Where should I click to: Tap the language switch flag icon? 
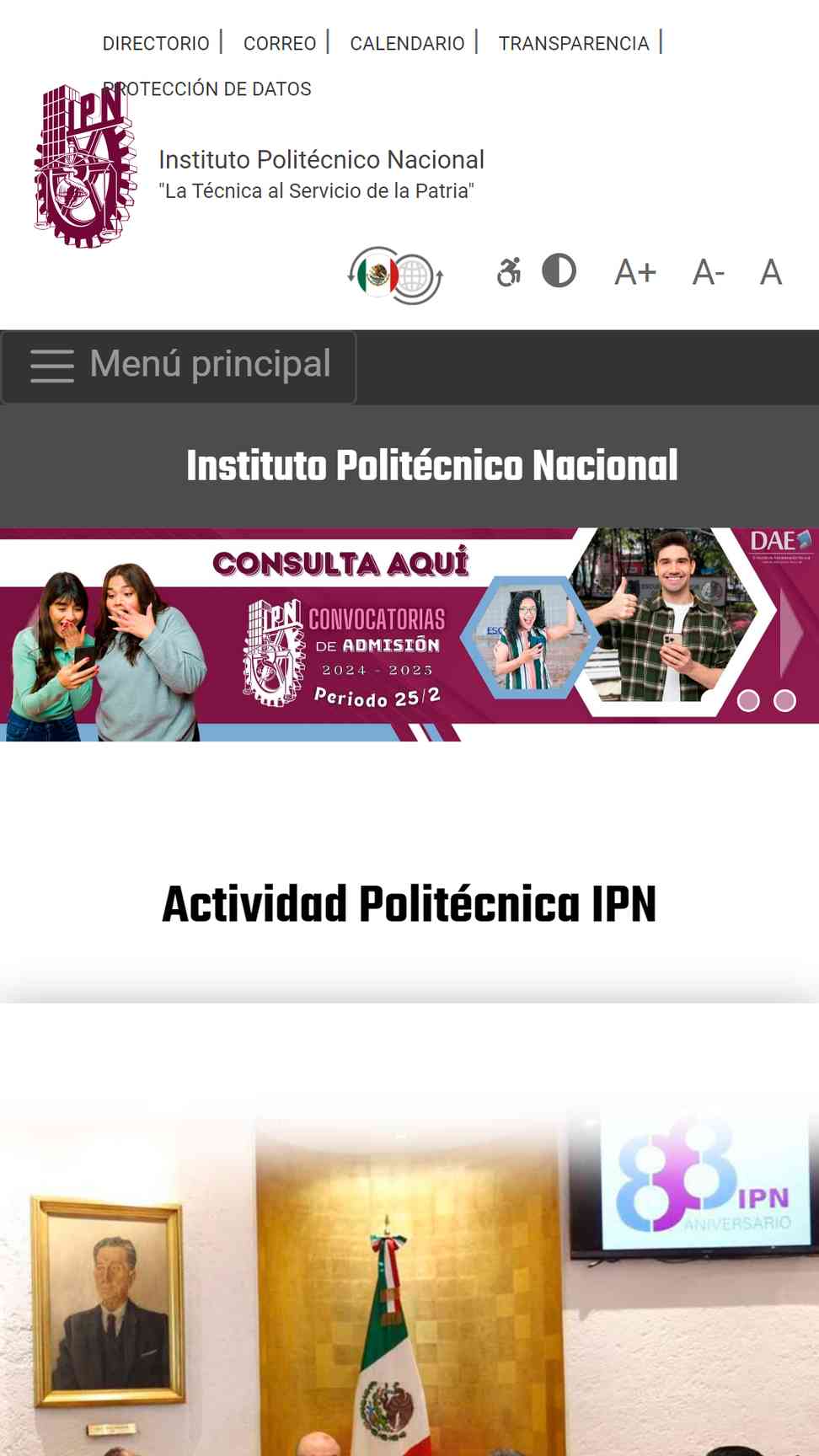[x=395, y=275]
